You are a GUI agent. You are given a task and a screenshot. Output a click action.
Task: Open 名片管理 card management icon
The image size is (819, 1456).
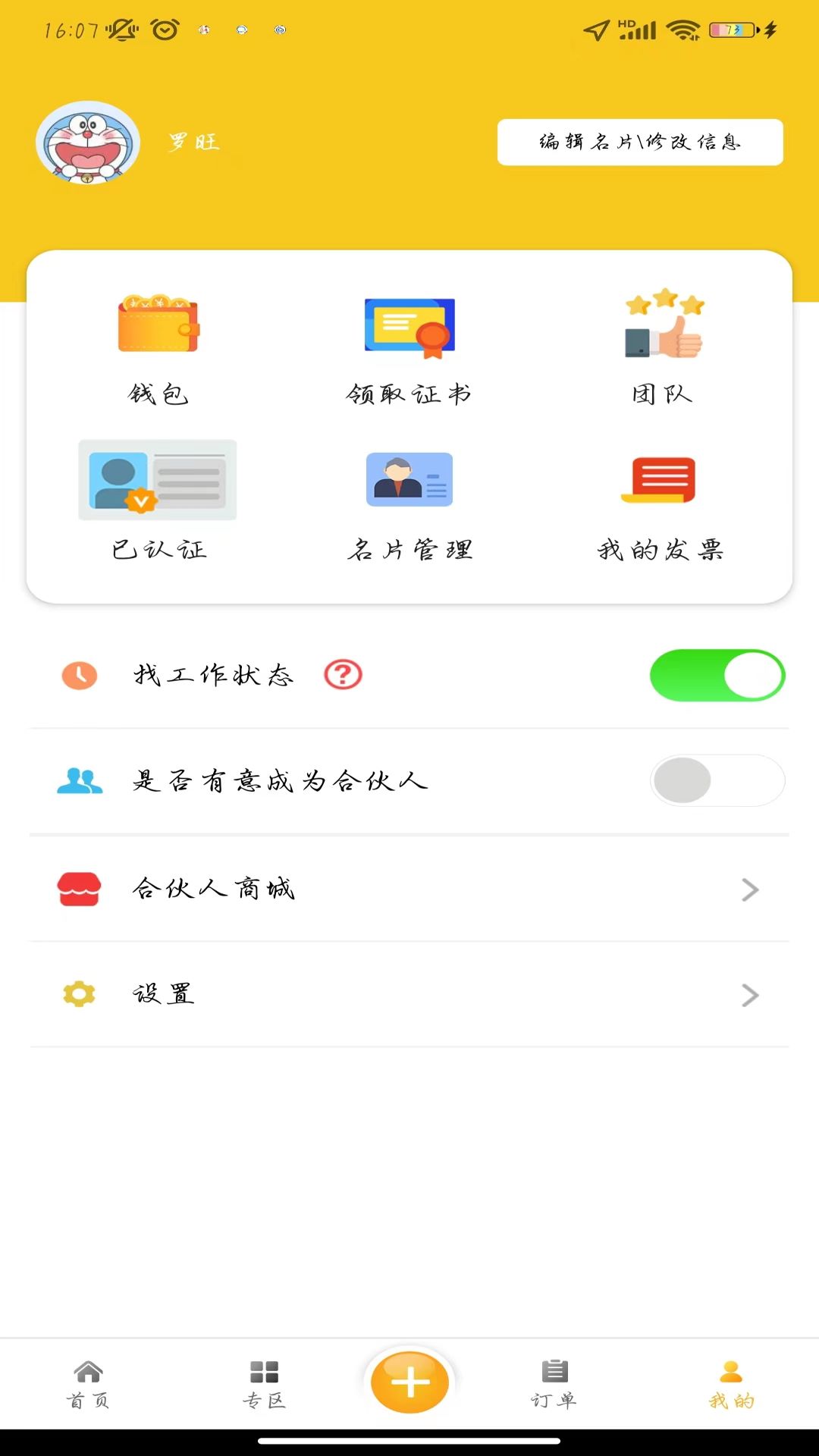click(409, 480)
